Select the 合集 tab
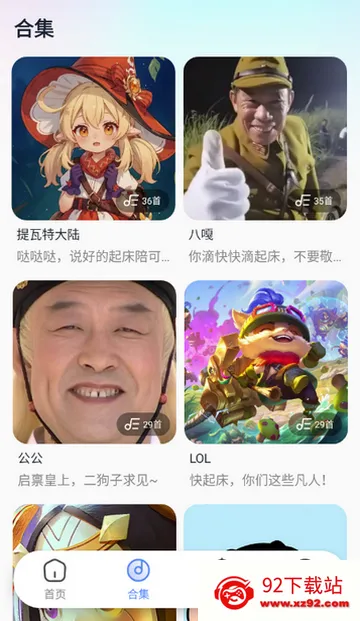The width and height of the screenshot is (360, 621). [x=138, y=579]
